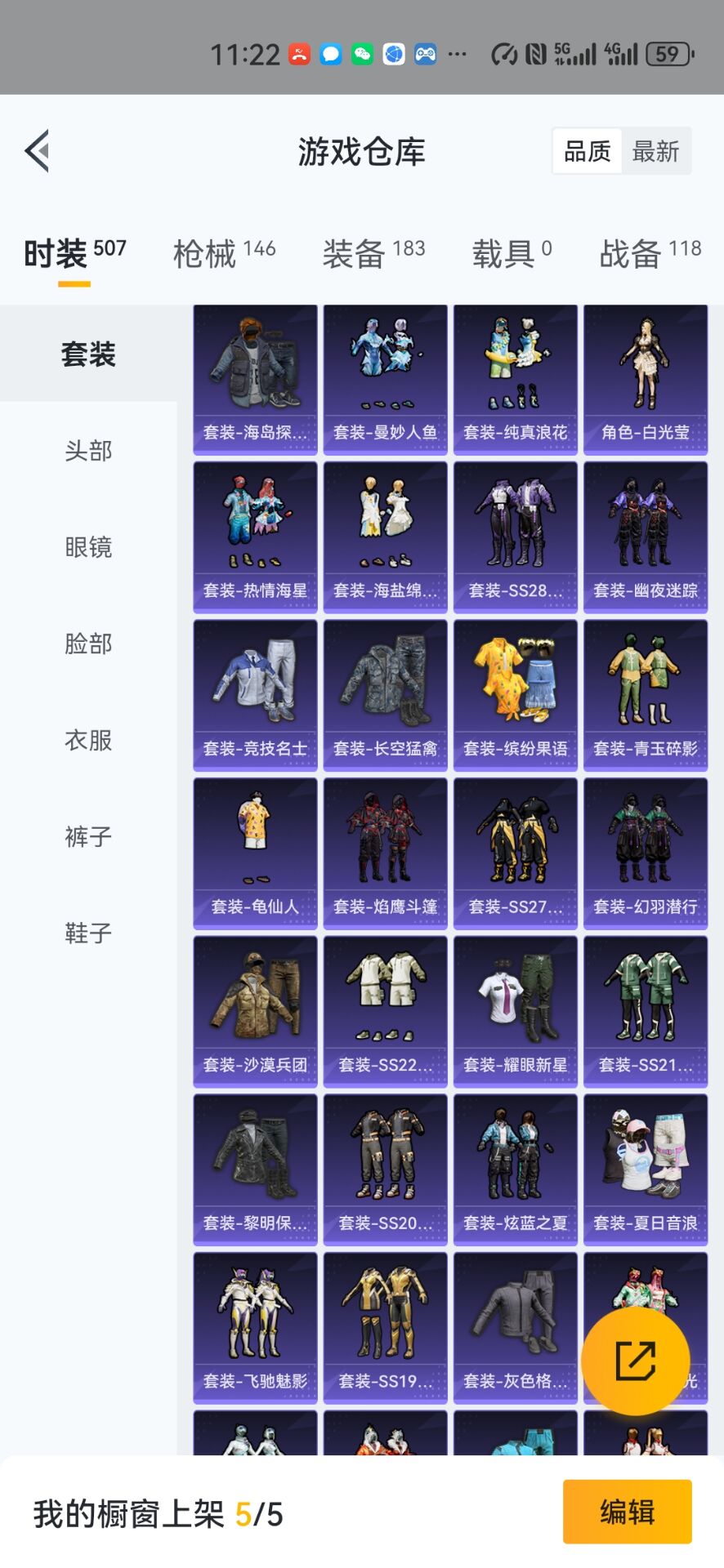Open the 角色-白光莹 item
Screen dimensions: 724x1568
pos(645,379)
